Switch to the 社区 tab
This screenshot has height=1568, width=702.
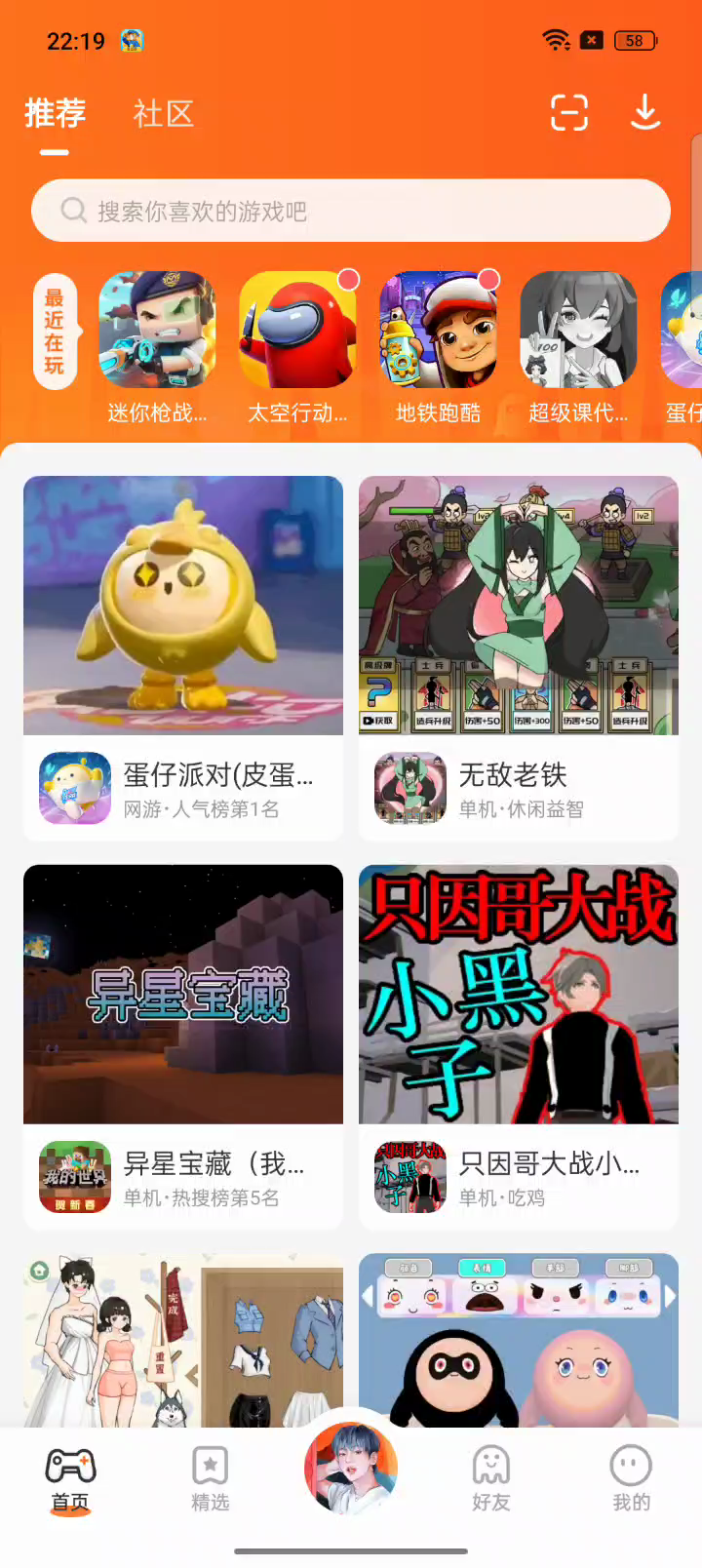coord(163,114)
